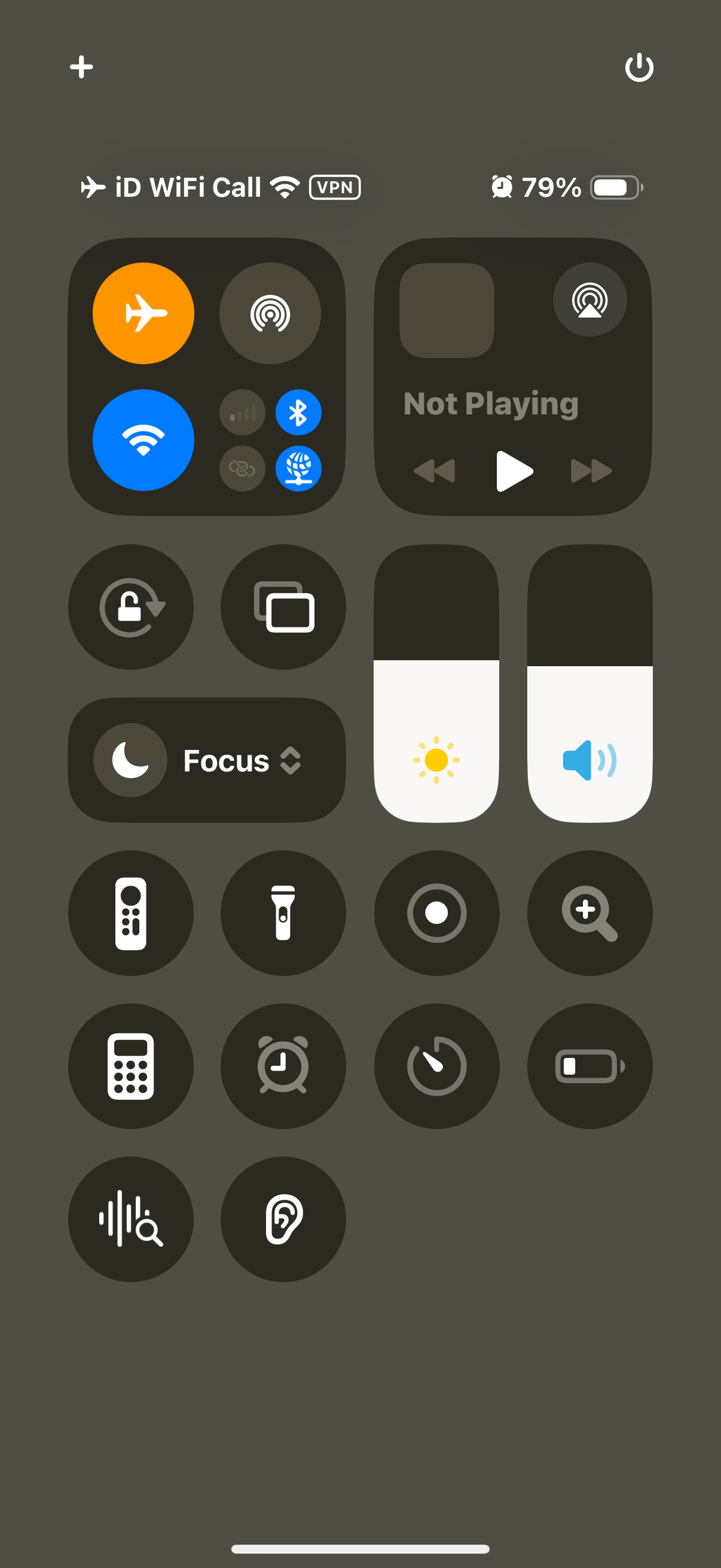Disable Wi-Fi toggle
Viewport: 721px width, 1568px height.
143,440
